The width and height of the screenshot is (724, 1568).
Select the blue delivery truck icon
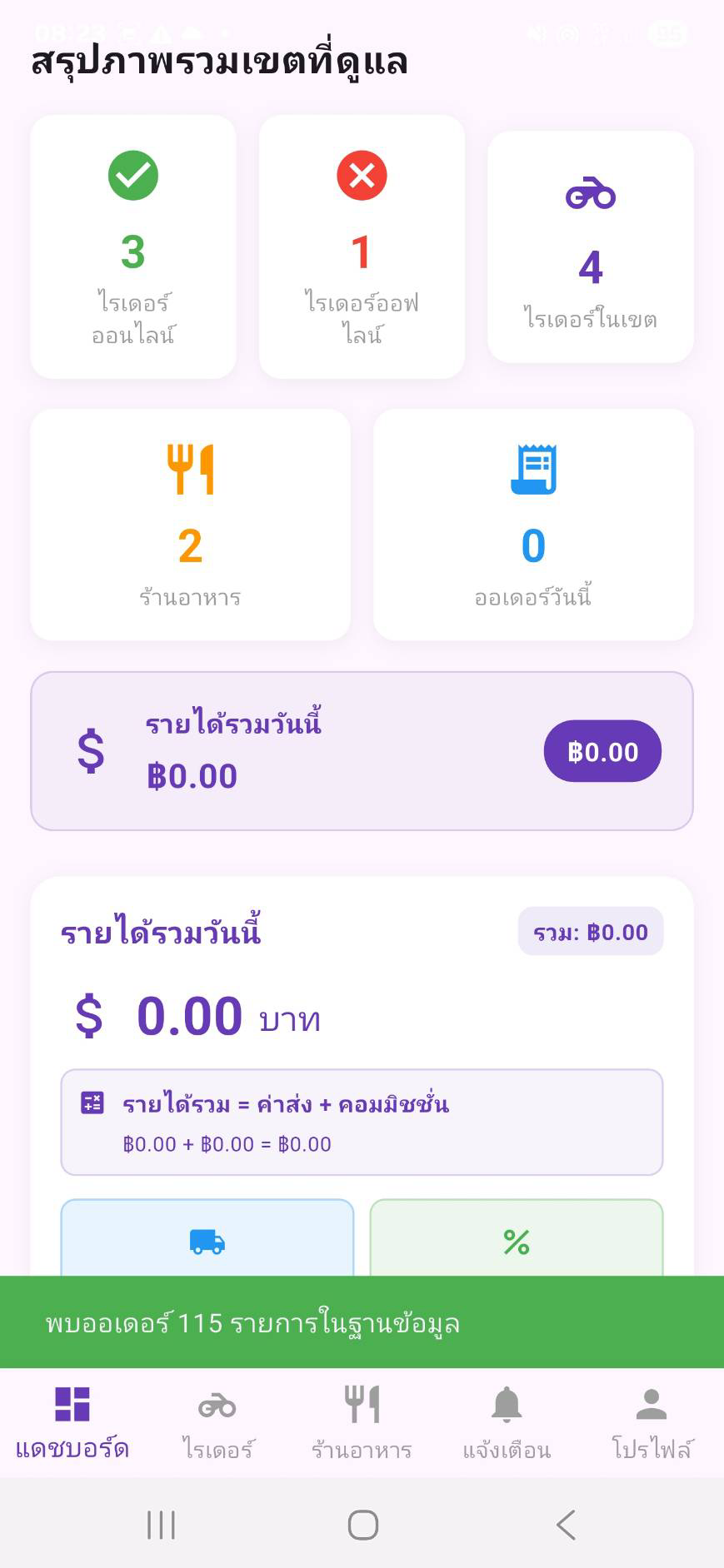tap(206, 1242)
